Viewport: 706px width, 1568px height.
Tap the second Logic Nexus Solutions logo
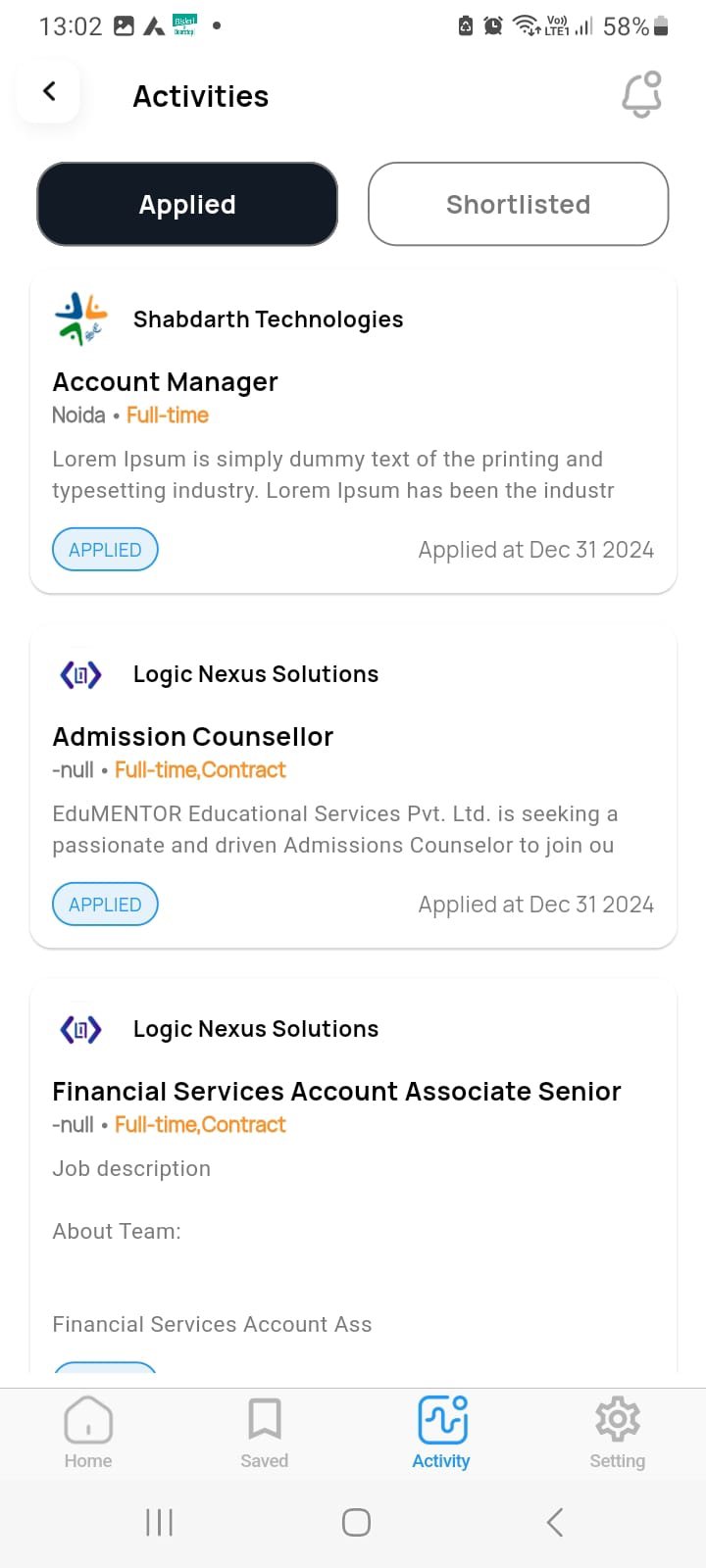click(x=79, y=1029)
